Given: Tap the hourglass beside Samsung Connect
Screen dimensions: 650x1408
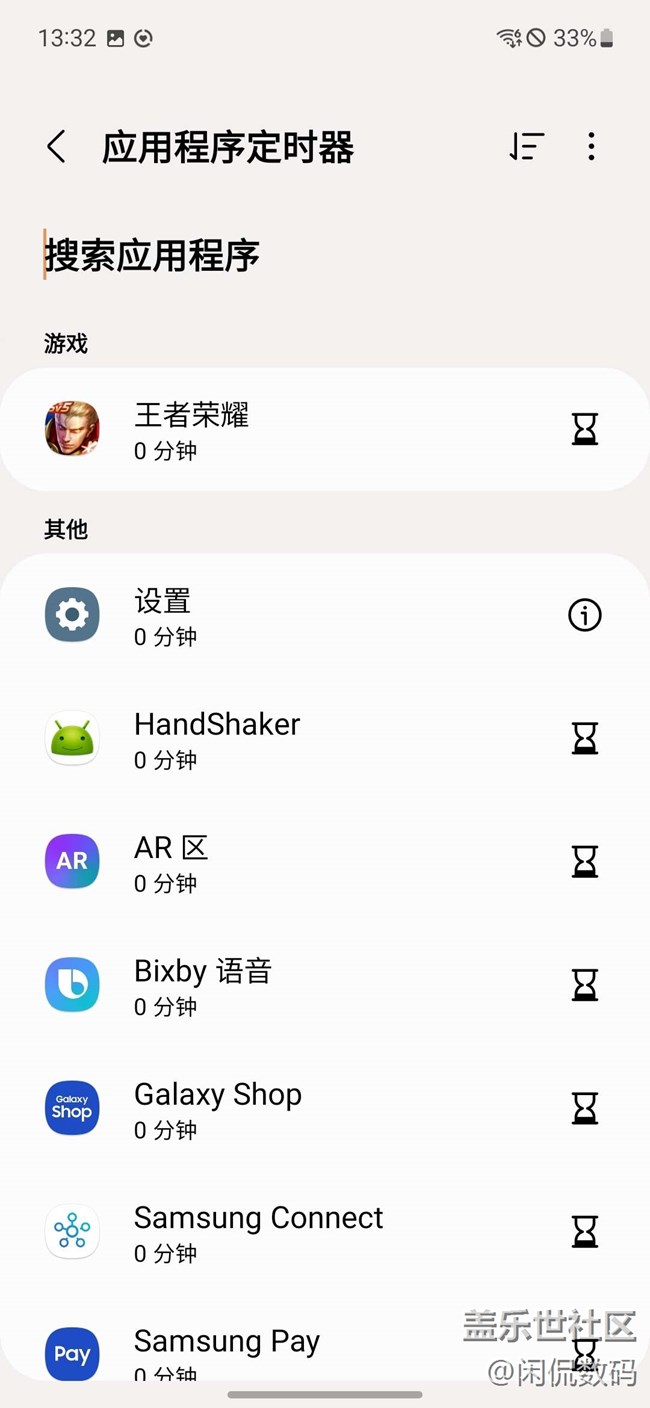Looking at the screenshot, I should pyautogui.click(x=585, y=1232).
